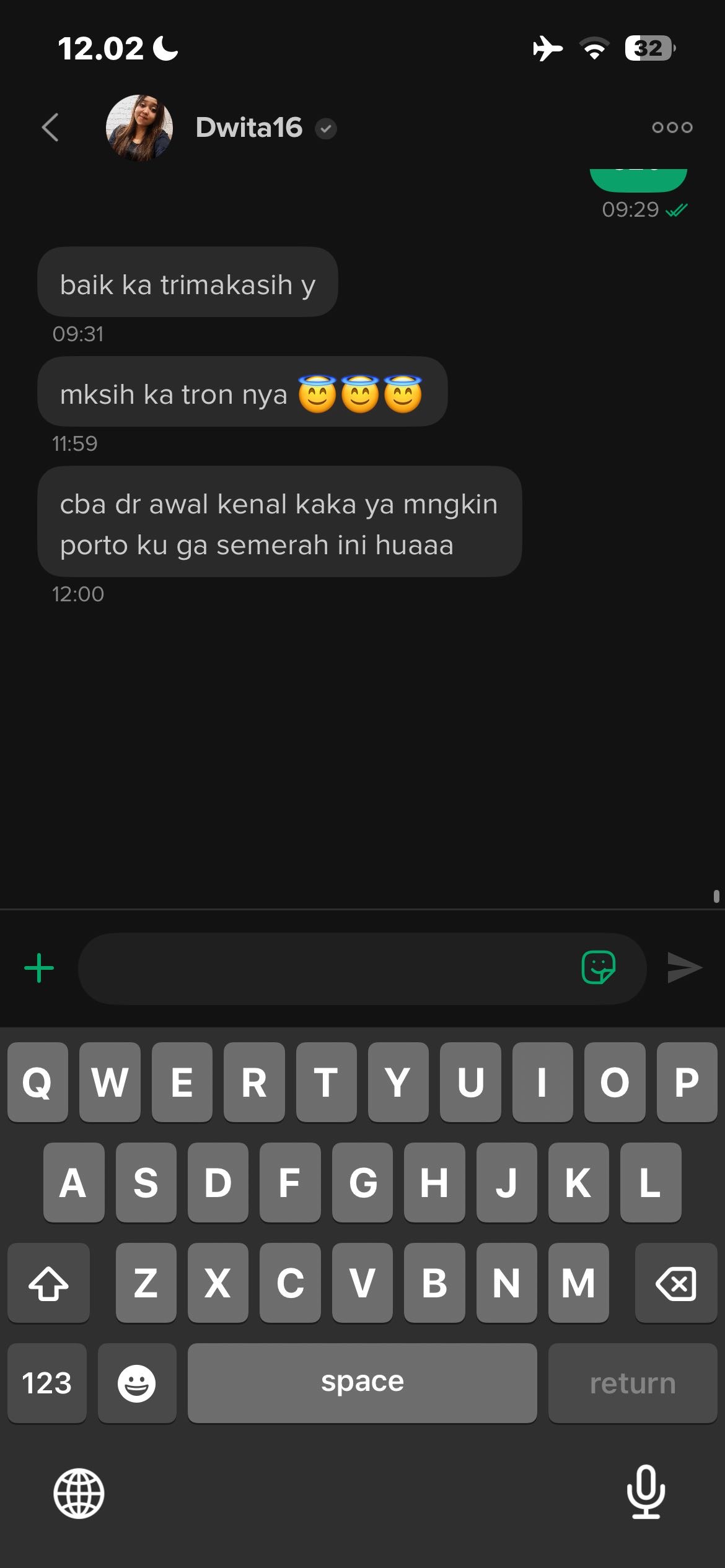The image size is (725, 1568).
Task: Open Dwita16's profile picture
Action: point(139,128)
